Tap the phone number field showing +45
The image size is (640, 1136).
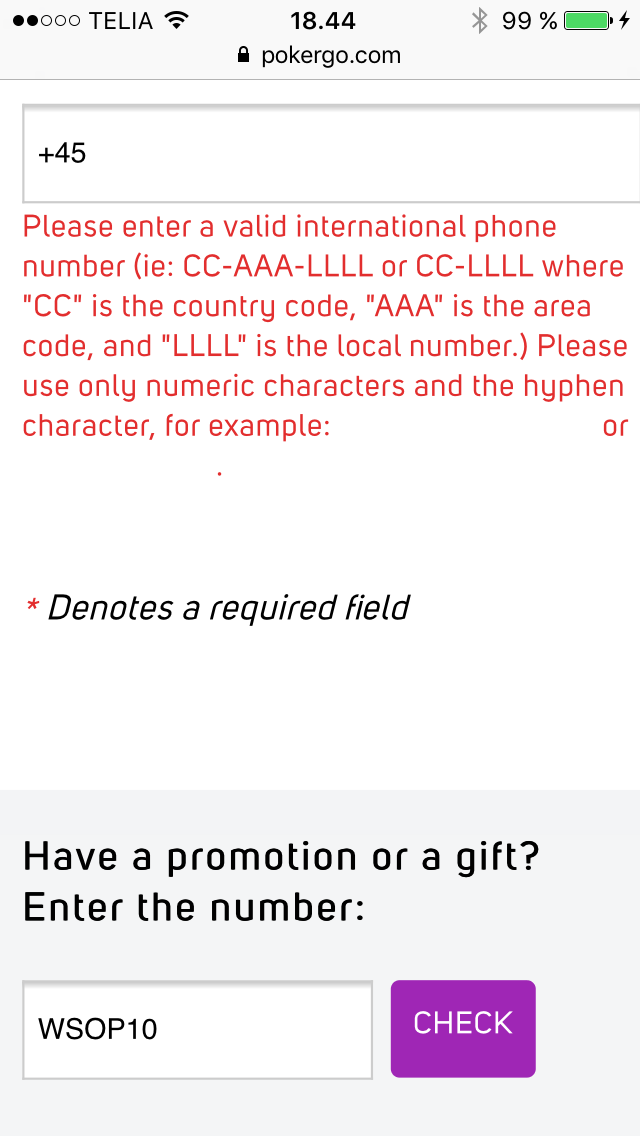(331, 154)
